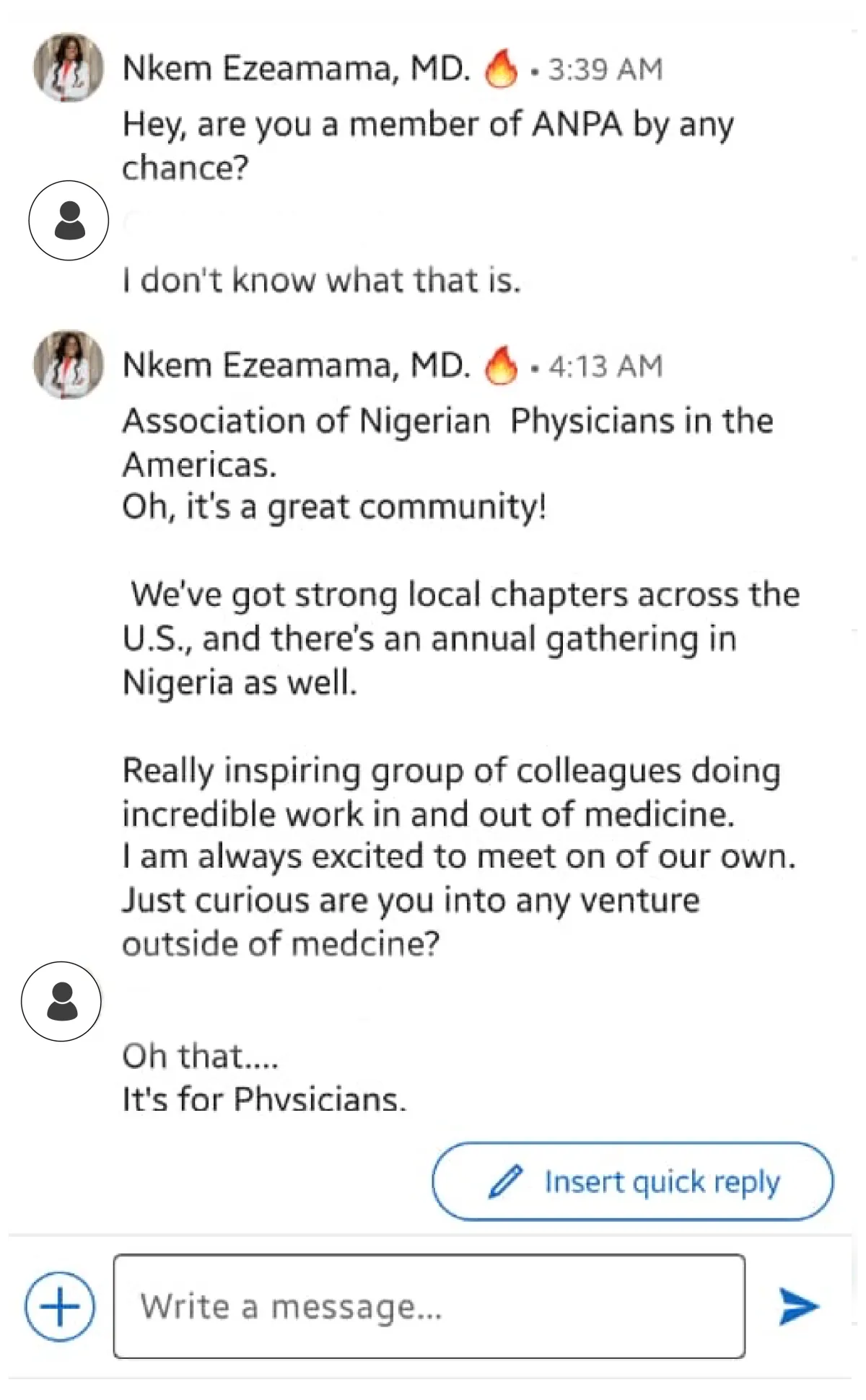Tap the Insert quick reply button

(x=632, y=1181)
